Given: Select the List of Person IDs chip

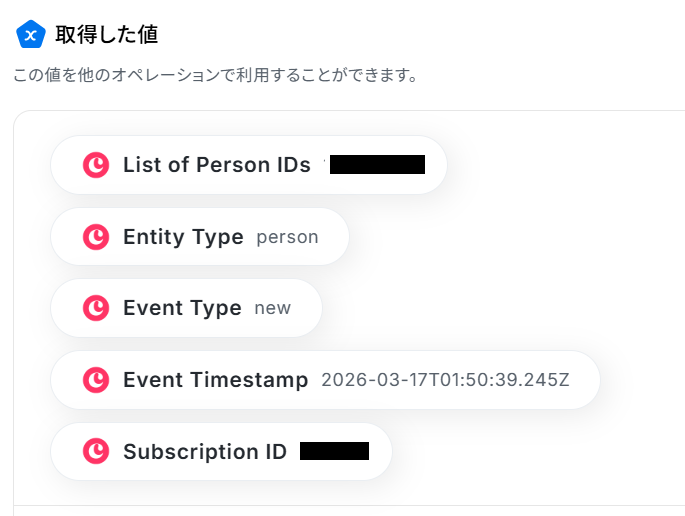Looking at the screenshot, I should (248, 165).
